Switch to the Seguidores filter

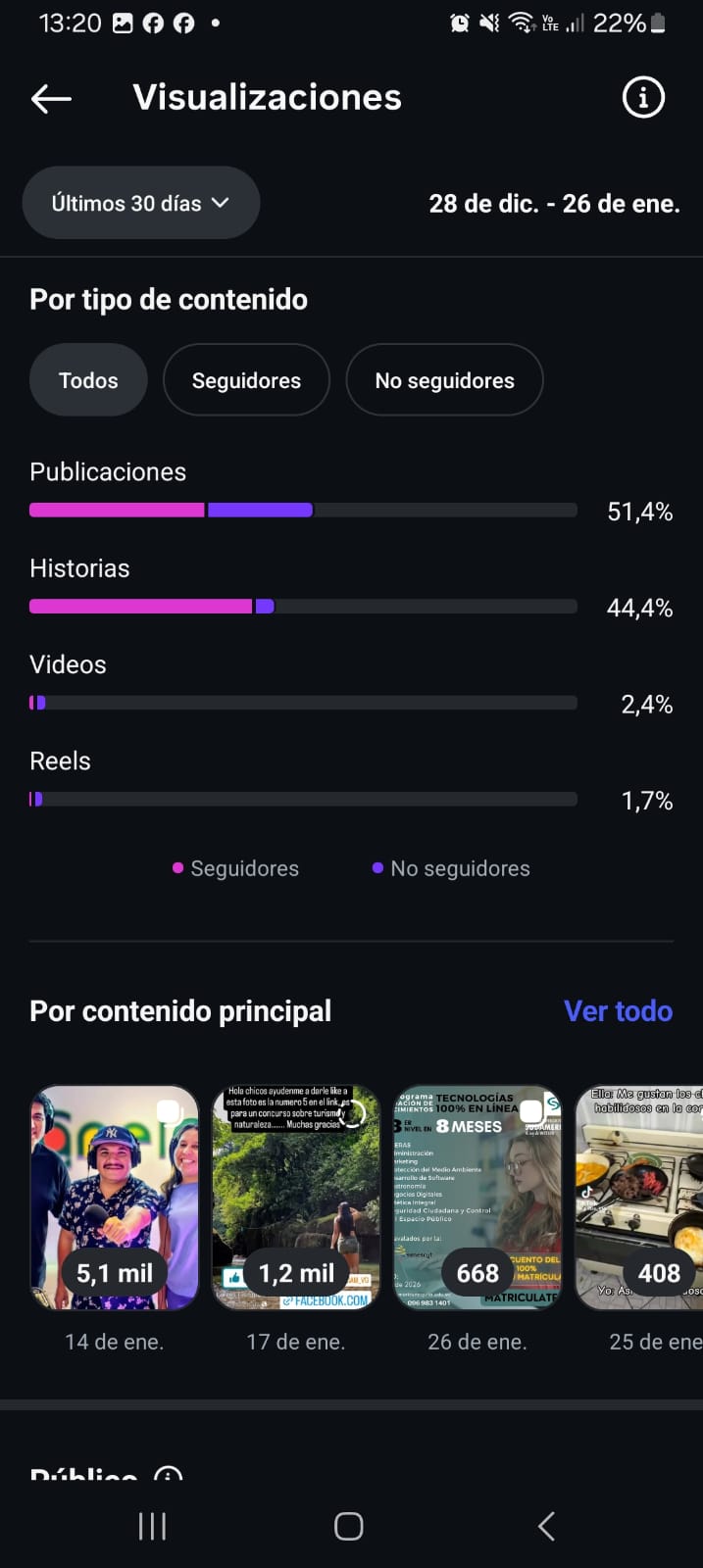(246, 380)
